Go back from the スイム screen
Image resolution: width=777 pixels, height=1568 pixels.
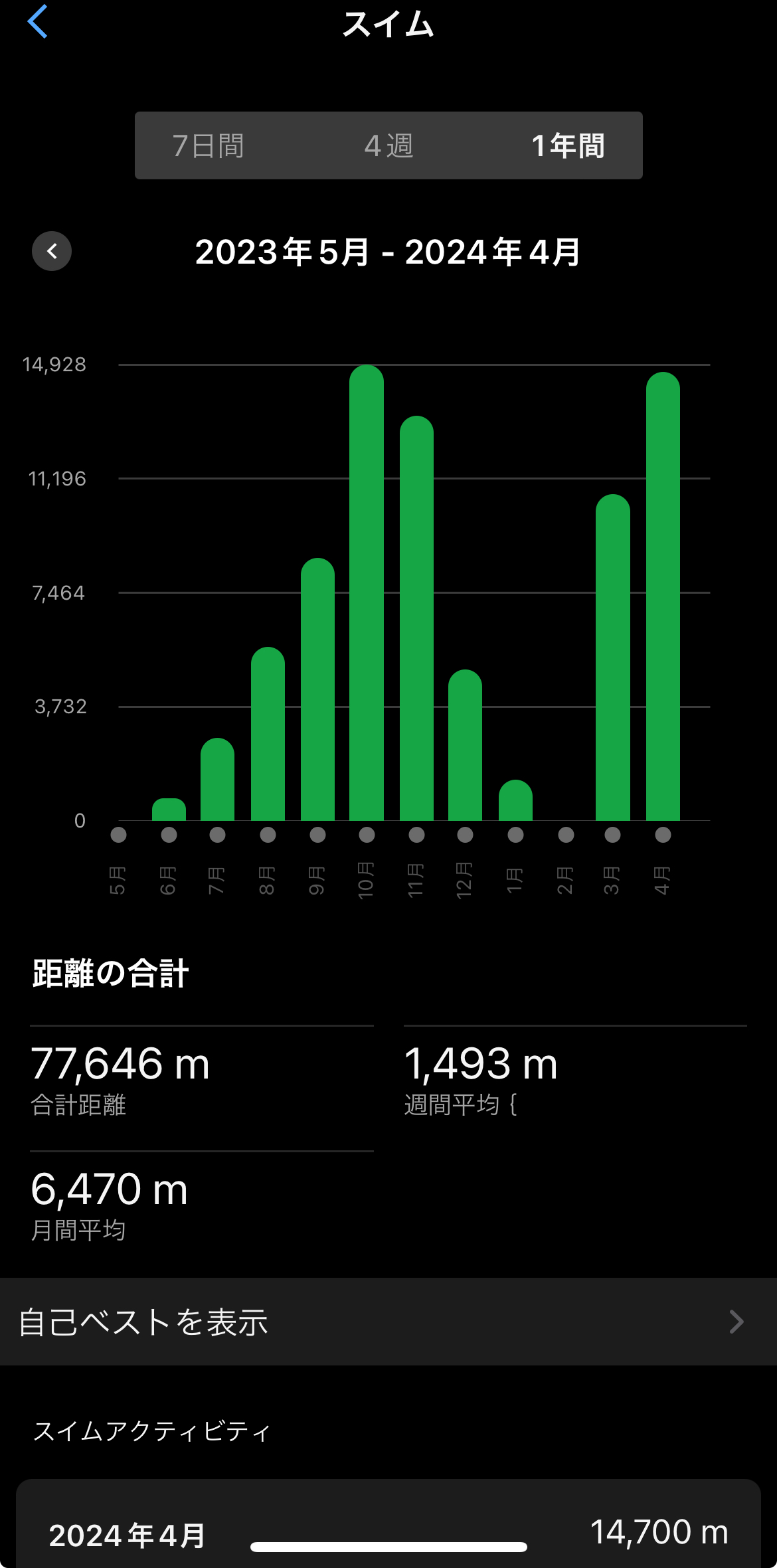pyautogui.click(x=38, y=22)
